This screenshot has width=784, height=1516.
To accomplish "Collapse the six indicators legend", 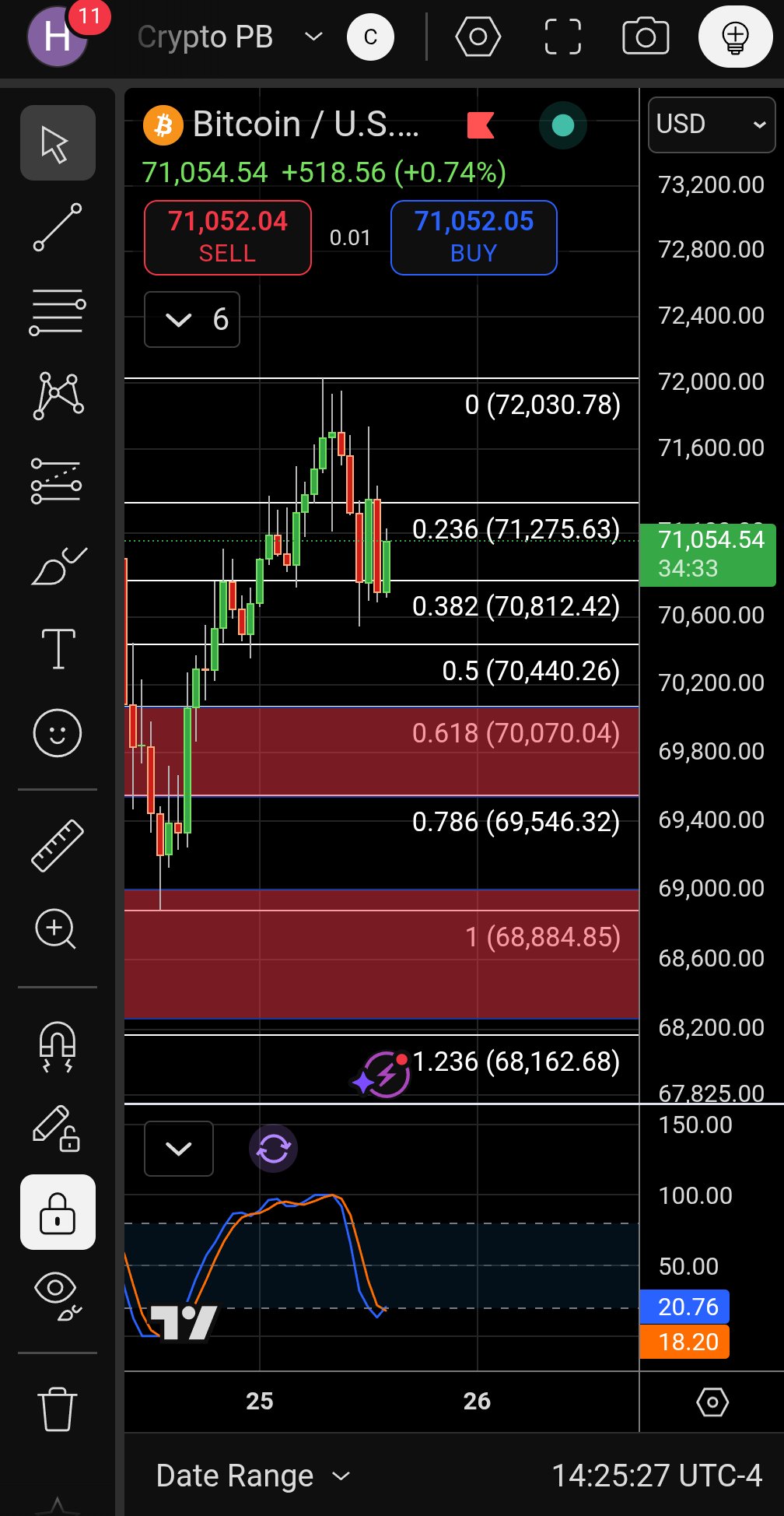I will pyautogui.click(x=179, y=320).
